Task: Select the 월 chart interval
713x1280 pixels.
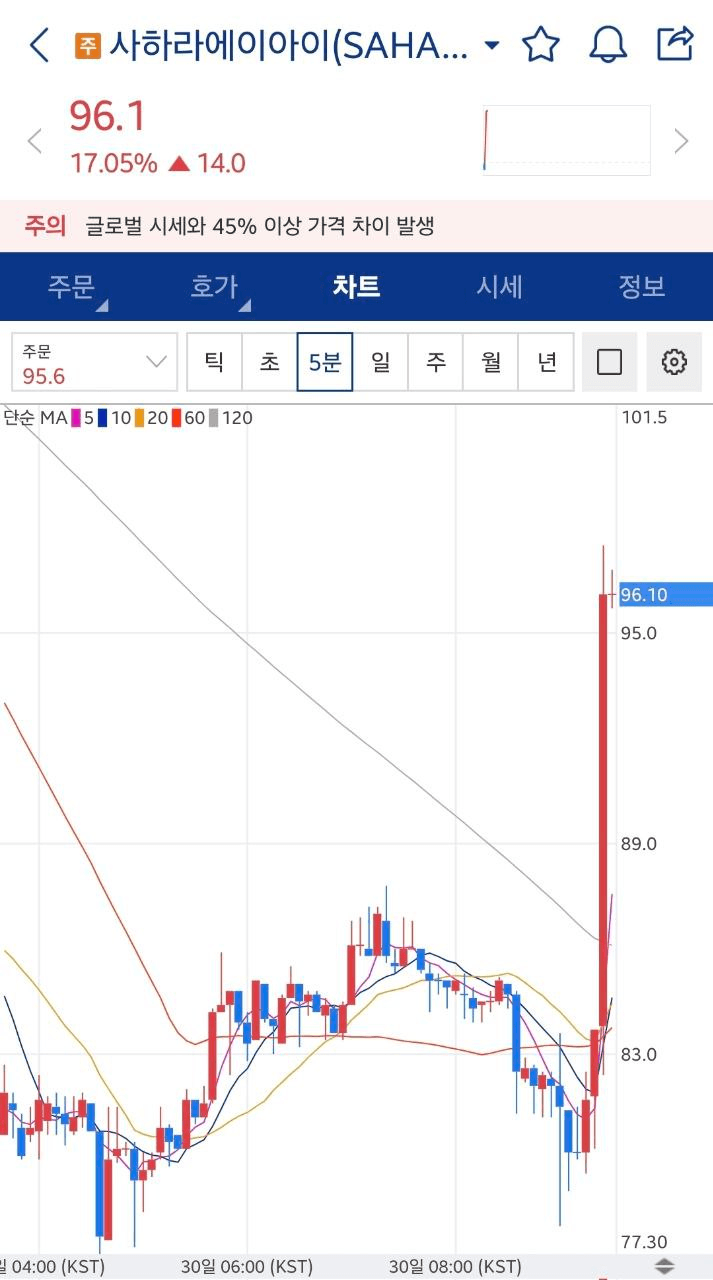Action: pos(491,362)
